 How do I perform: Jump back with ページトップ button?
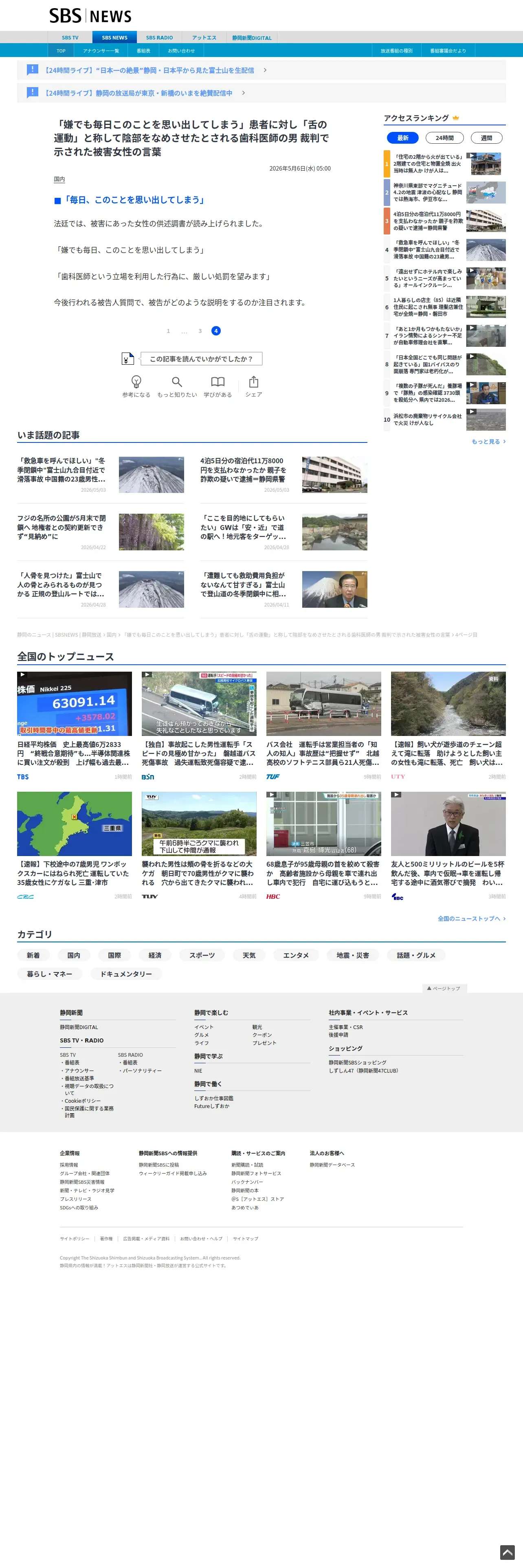[x=445, y=988]
